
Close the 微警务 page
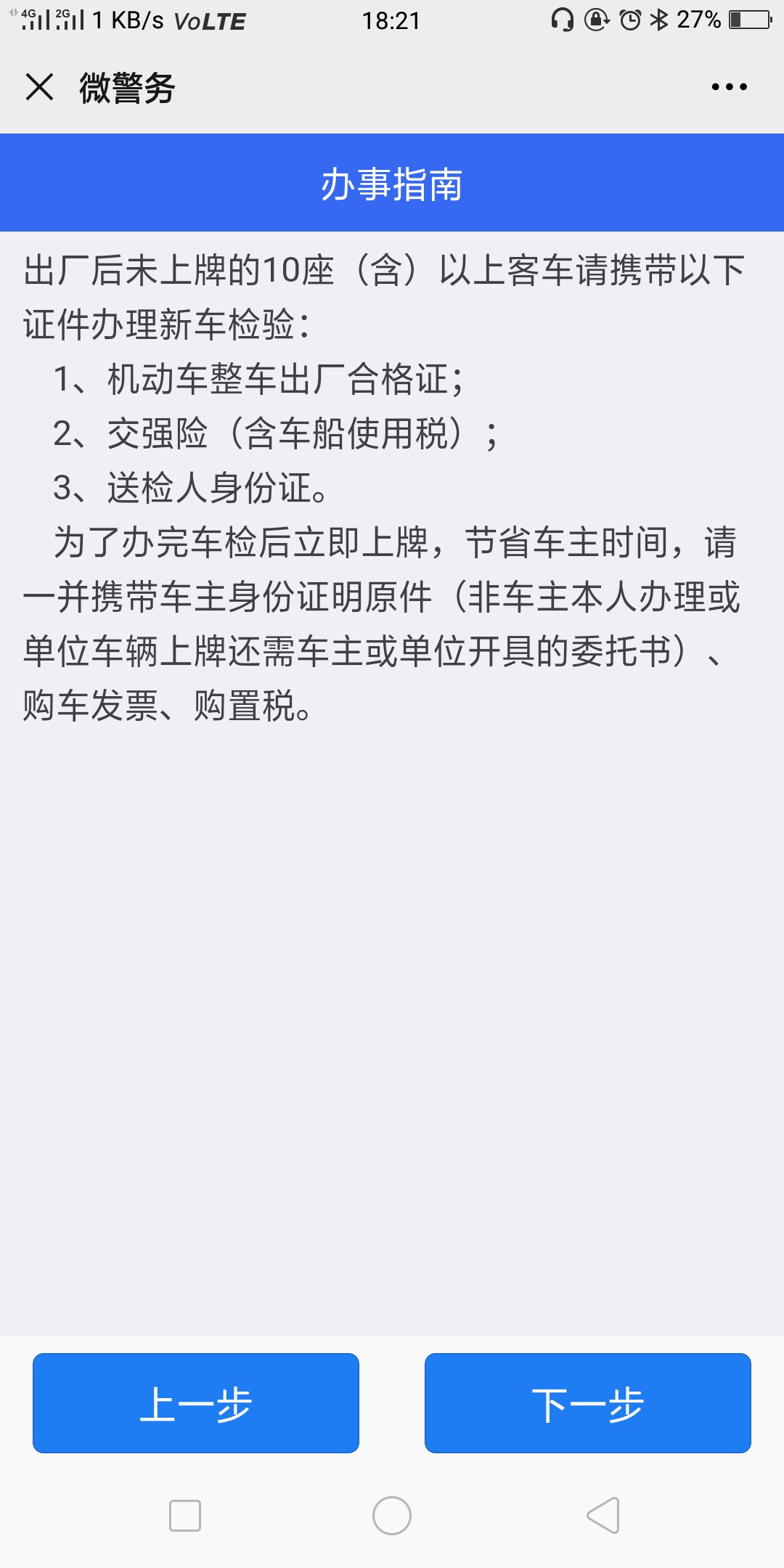coord(40,87)
